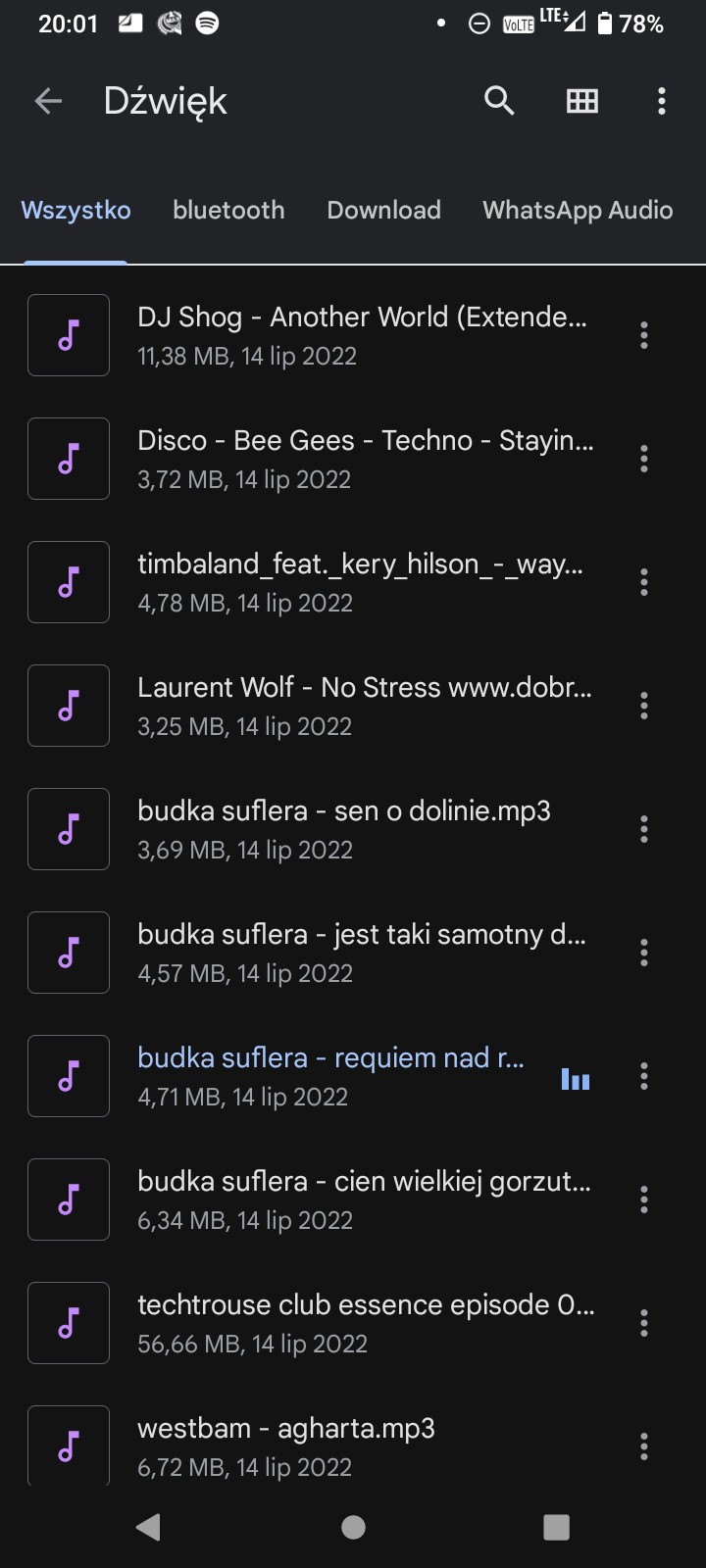Go back using the top arrow

(48, 101)
